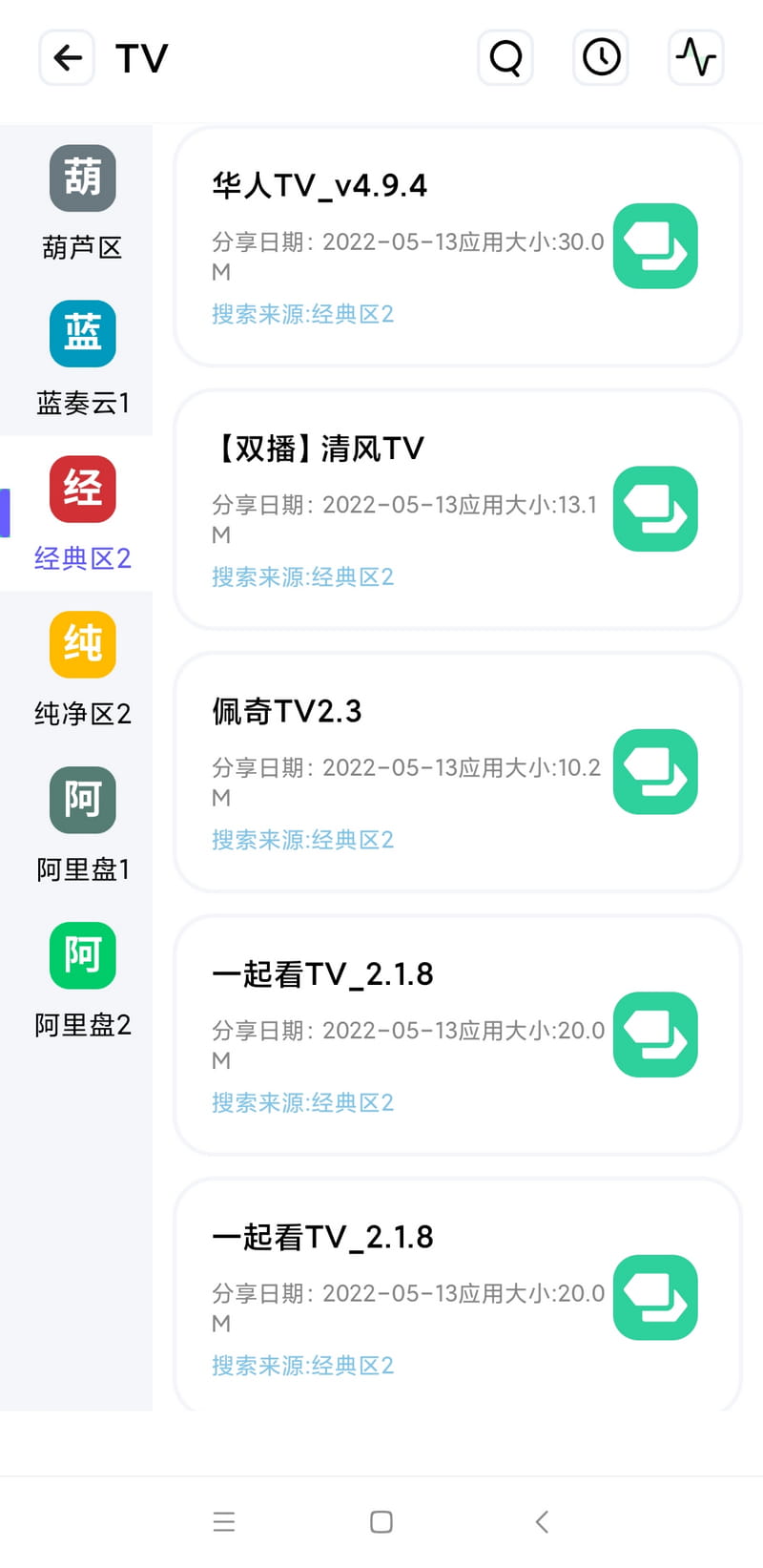The width and height of the screenshot is (763, 1568).
Task: Tap the recent apps button in navigation bar
Action: [x=224, y=1521]
